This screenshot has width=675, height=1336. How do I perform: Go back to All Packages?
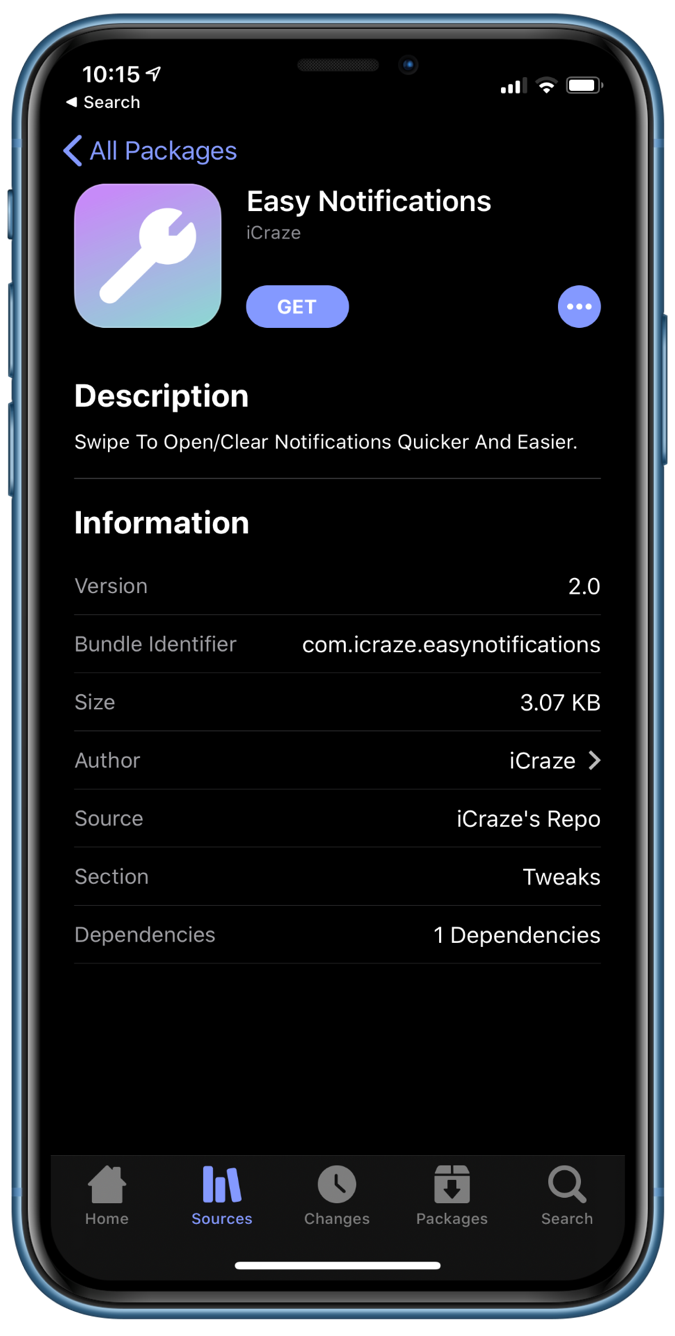pyautogui.click(x=150, y=151)
